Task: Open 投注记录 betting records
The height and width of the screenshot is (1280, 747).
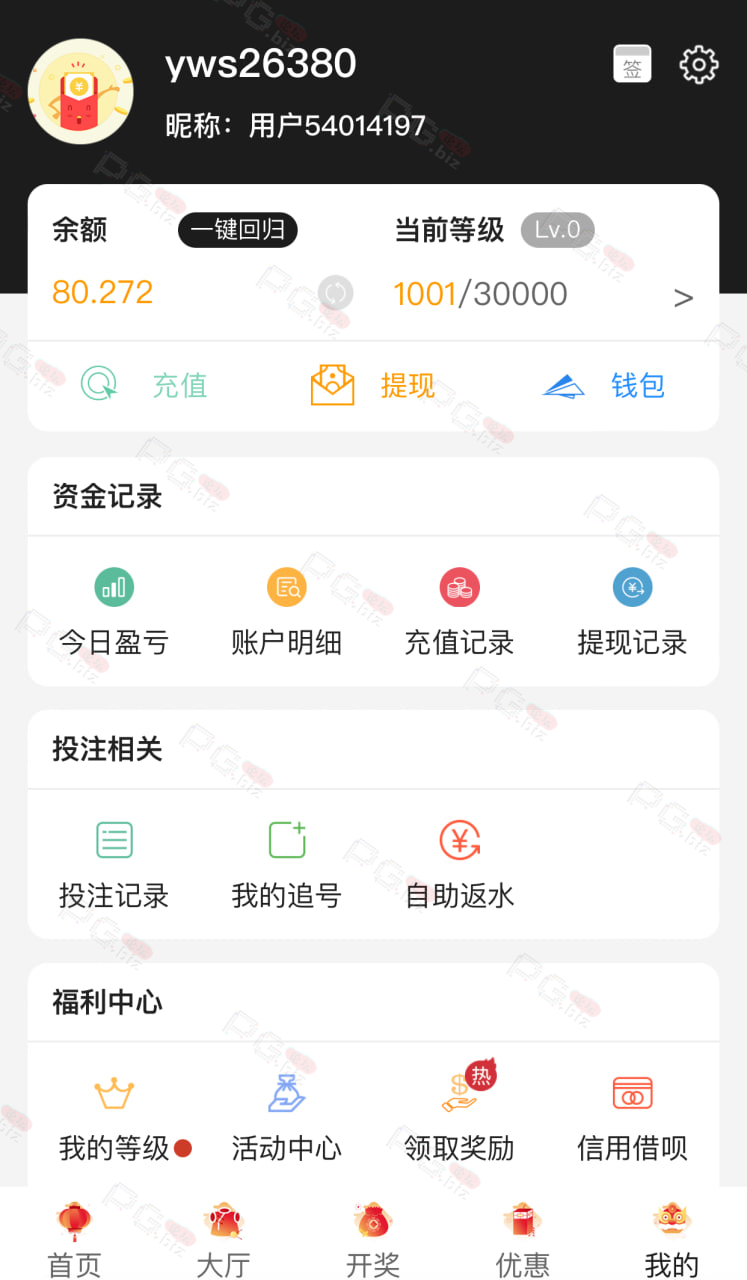Action: coord(114,866)
